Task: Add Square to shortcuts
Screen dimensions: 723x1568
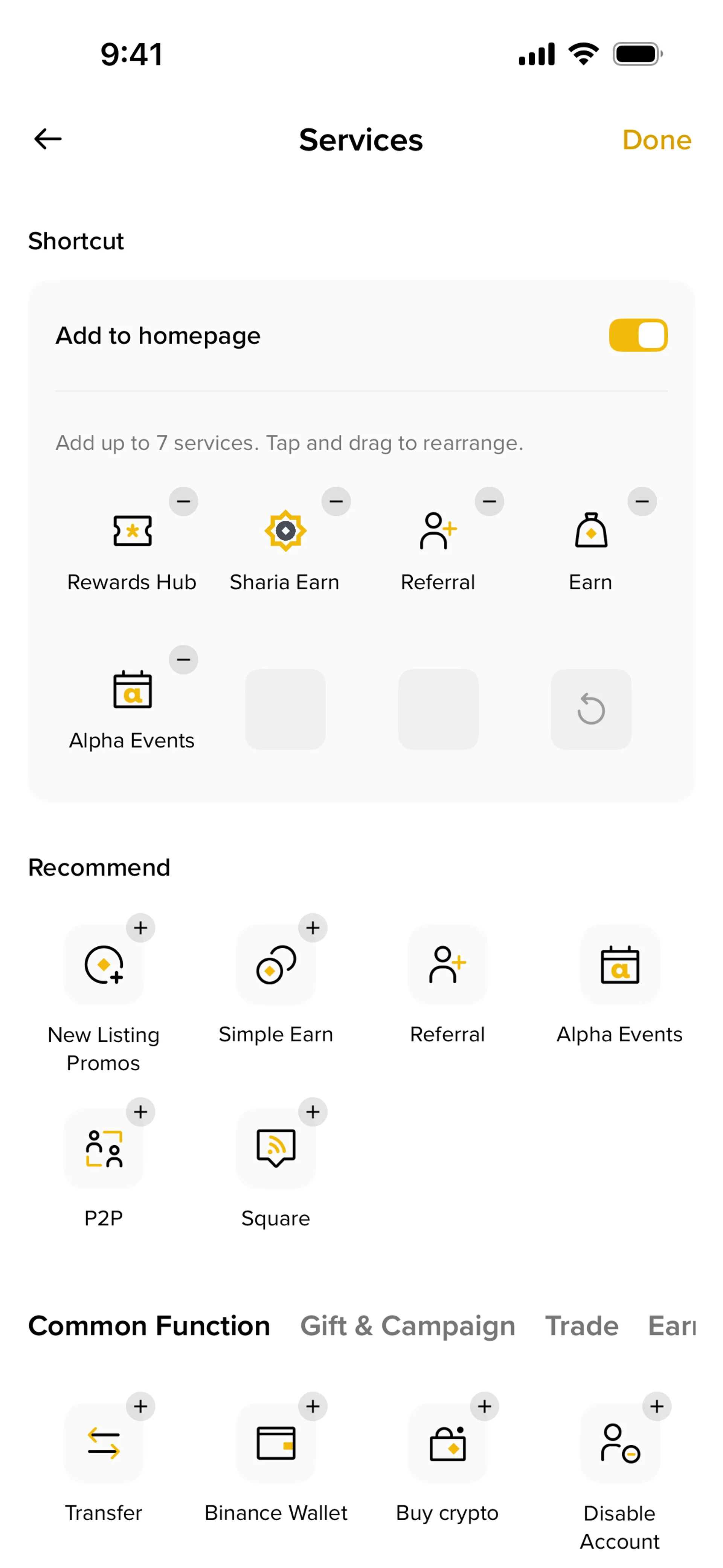Action: 313,1112
